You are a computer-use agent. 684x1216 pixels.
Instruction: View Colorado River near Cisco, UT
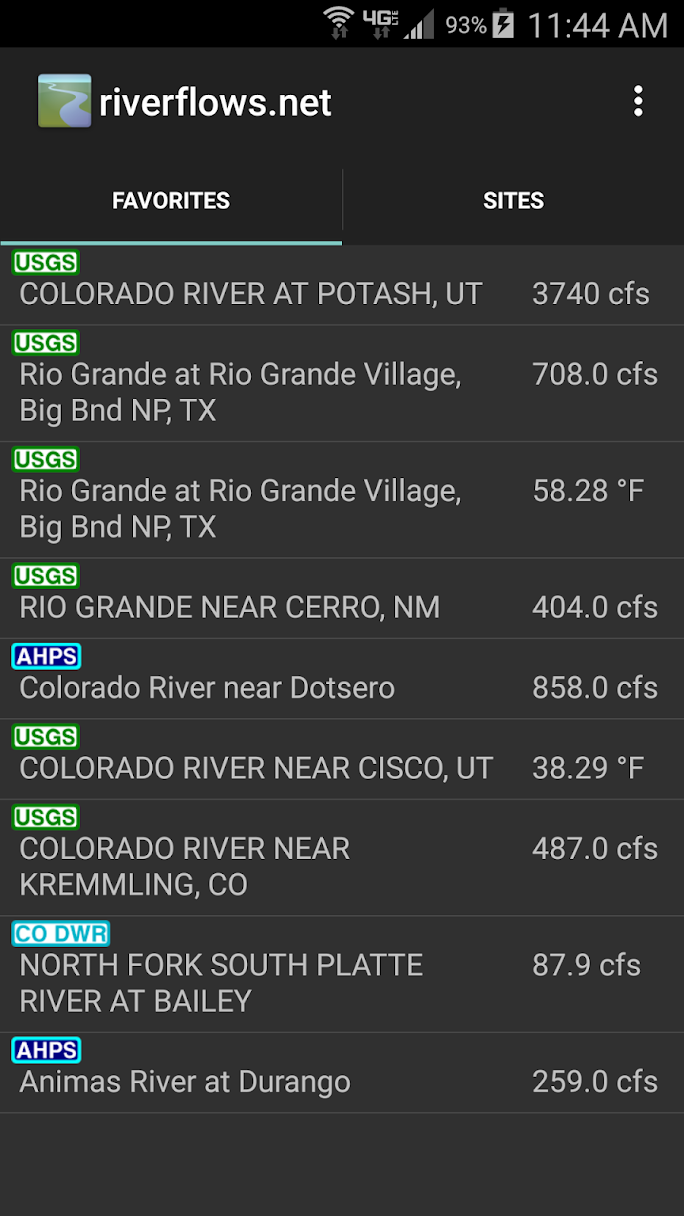coord(342,760)
